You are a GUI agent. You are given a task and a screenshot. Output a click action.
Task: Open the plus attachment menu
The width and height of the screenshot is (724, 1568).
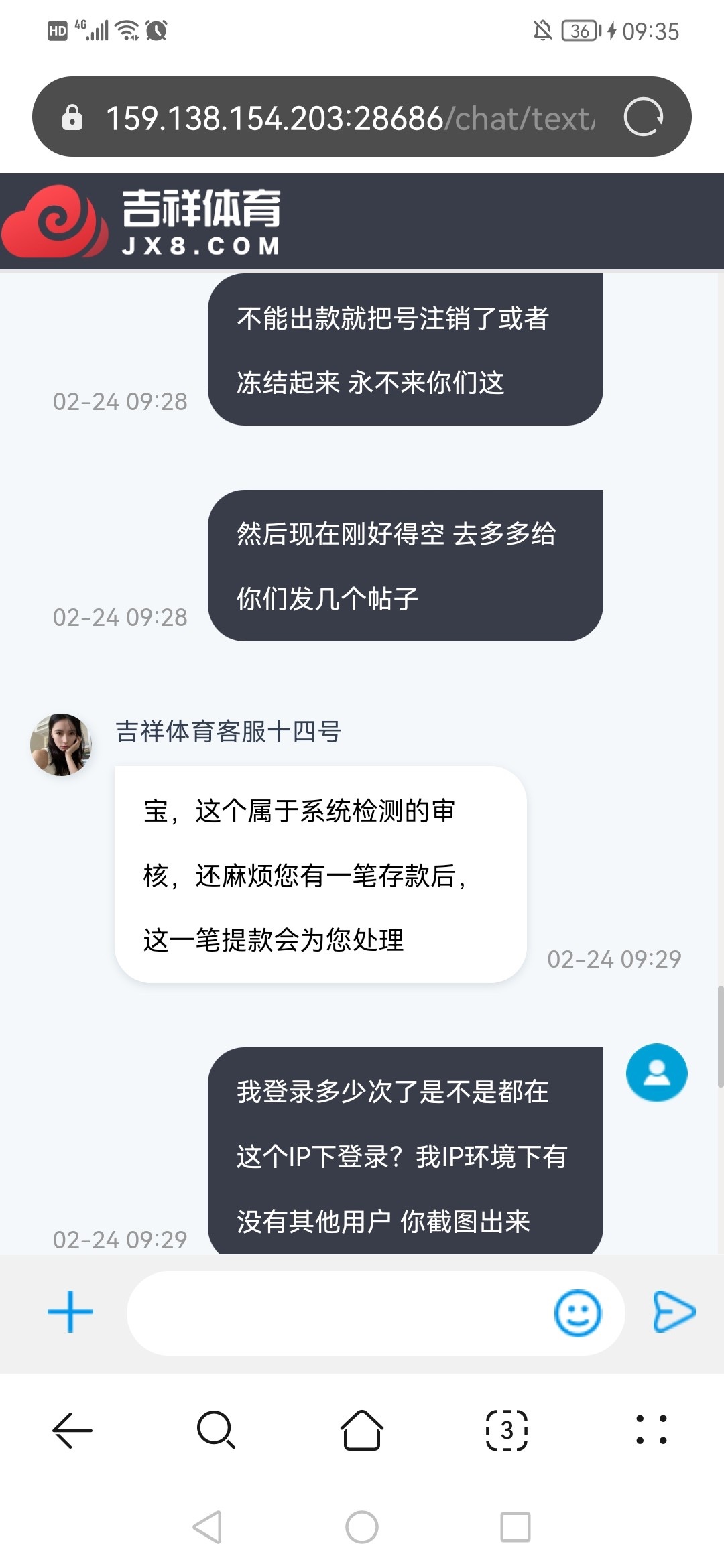[70, 1312]
